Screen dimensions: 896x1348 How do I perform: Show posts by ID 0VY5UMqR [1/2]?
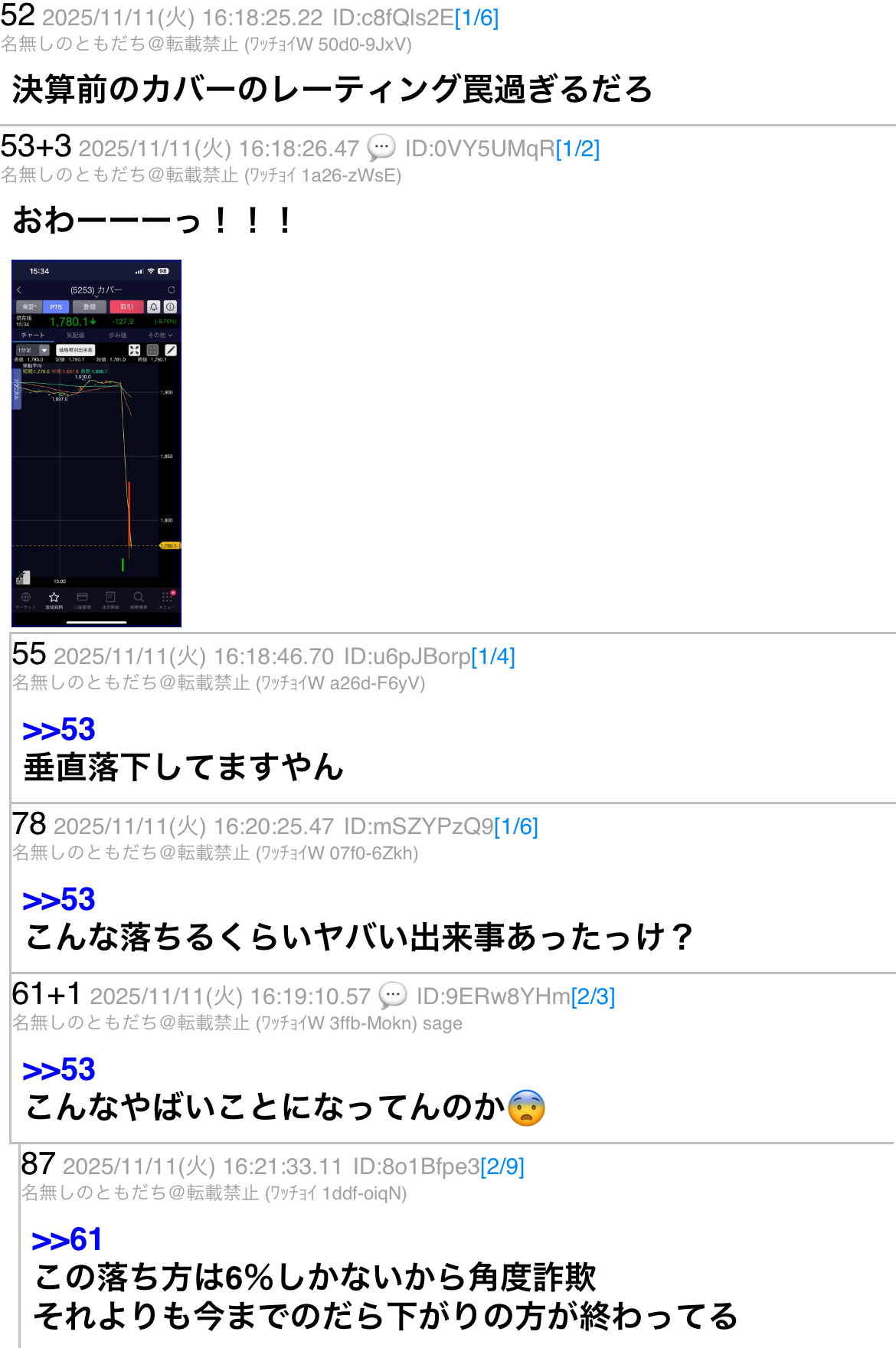click(x=577, y=149)
